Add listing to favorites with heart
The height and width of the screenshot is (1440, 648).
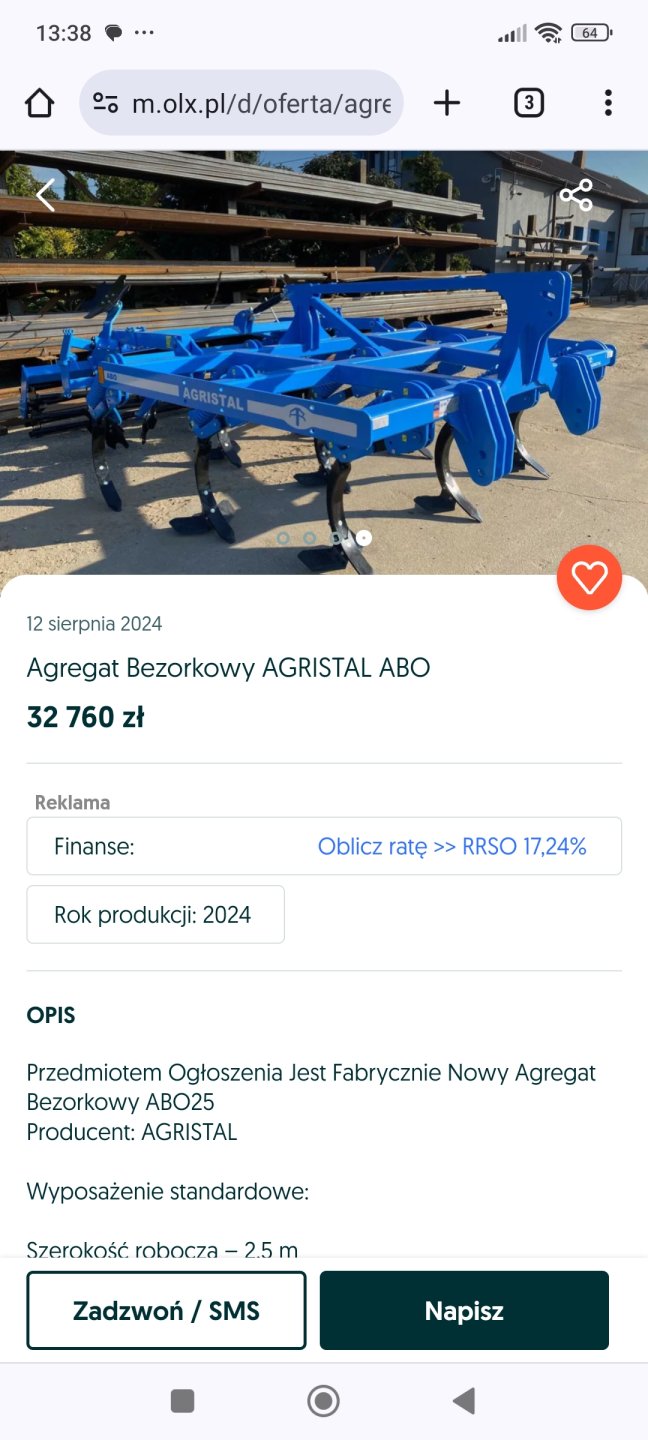pyautogui.click(x=589, y=577)
